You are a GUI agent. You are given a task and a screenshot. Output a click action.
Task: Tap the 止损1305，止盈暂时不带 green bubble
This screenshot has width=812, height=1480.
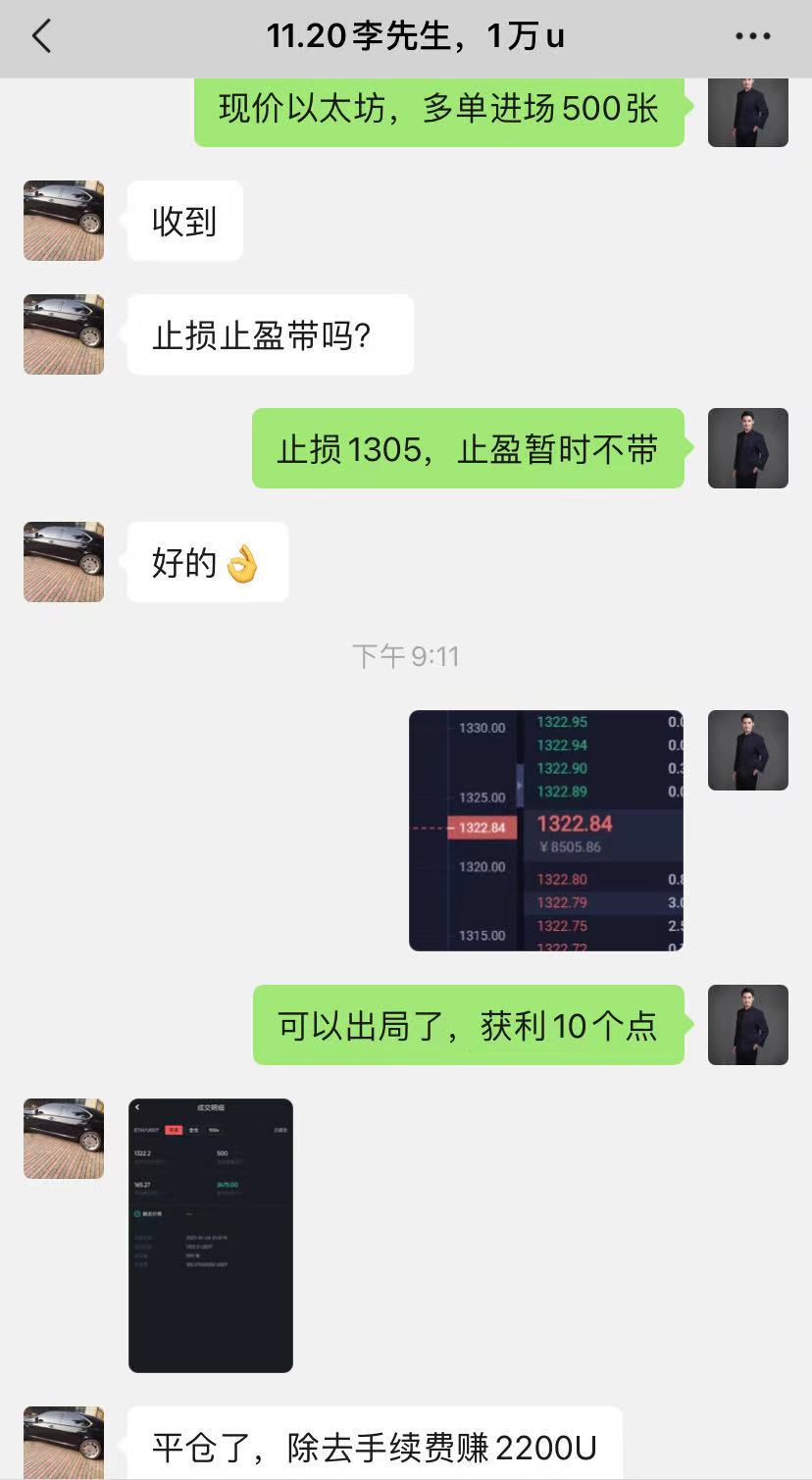[468, 448]
